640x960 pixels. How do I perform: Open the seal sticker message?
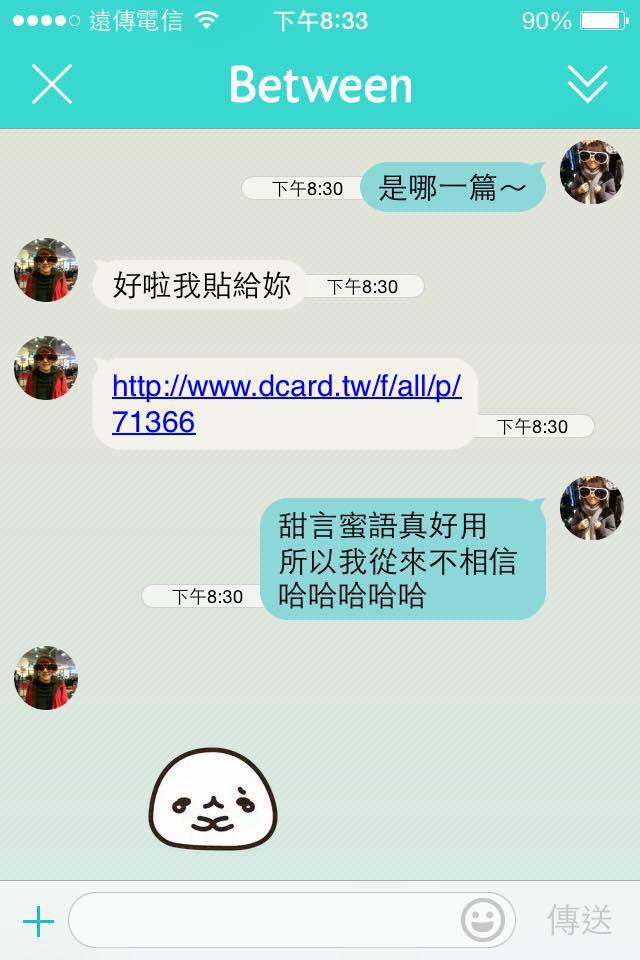coord(212,800)
